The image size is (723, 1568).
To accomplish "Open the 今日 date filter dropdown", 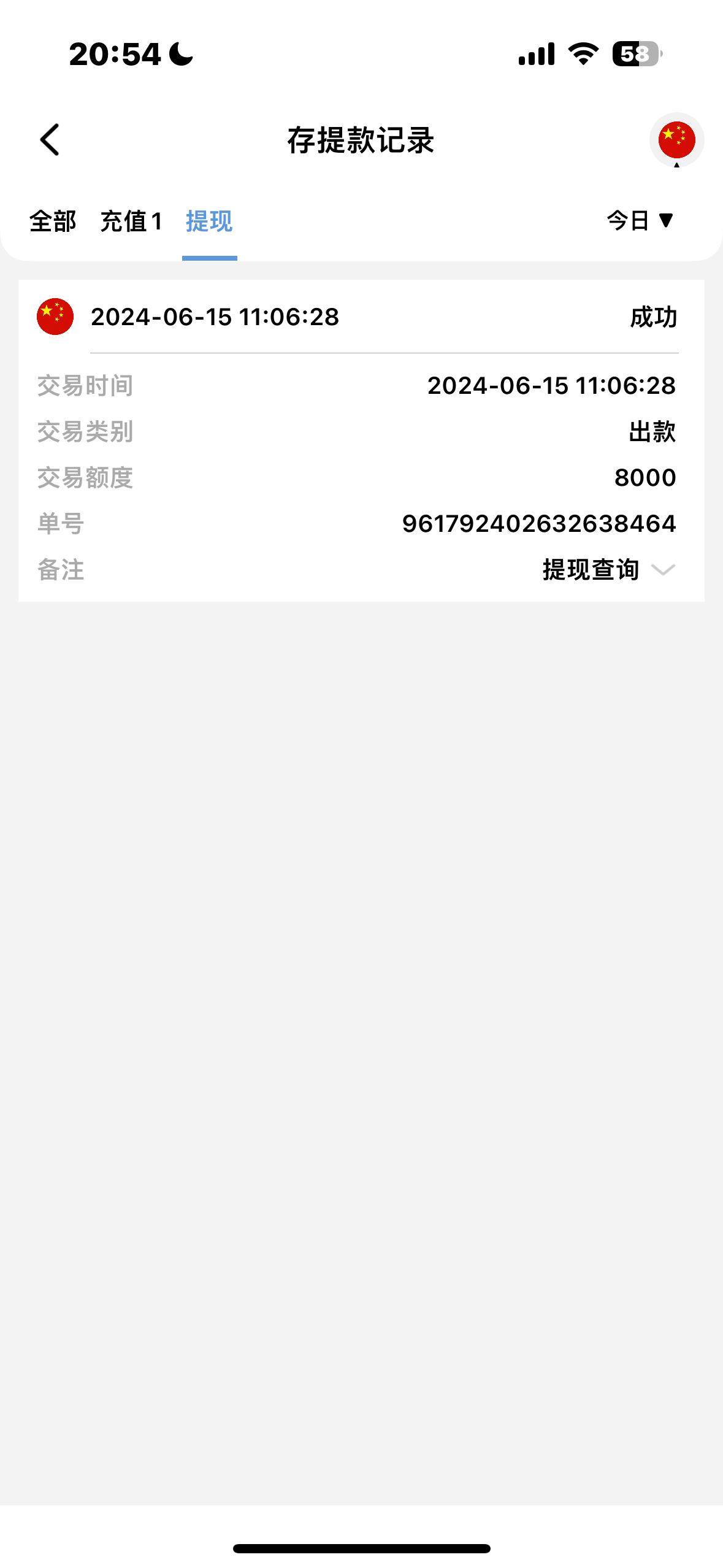I will (x=640, y=220).
